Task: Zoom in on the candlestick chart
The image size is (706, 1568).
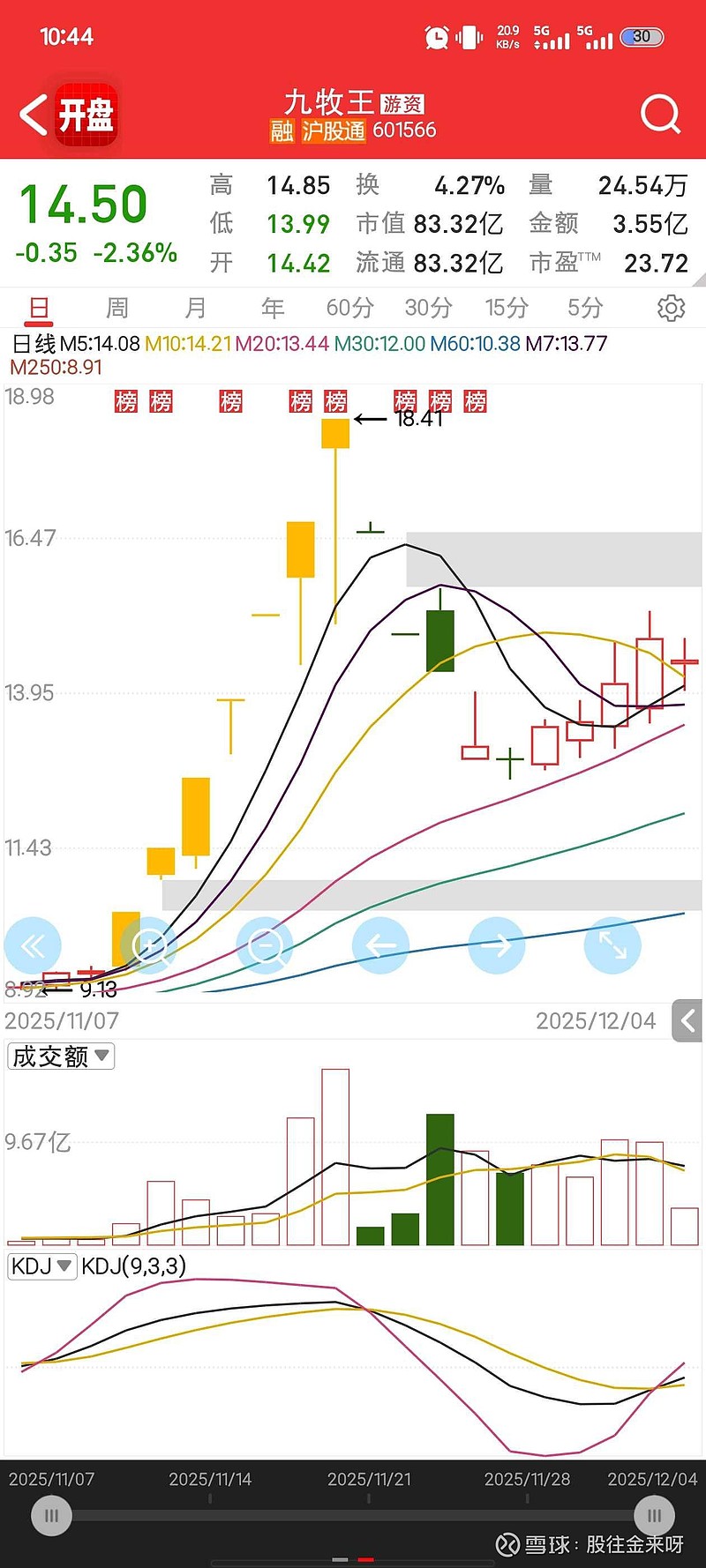Action: (148, 945)
